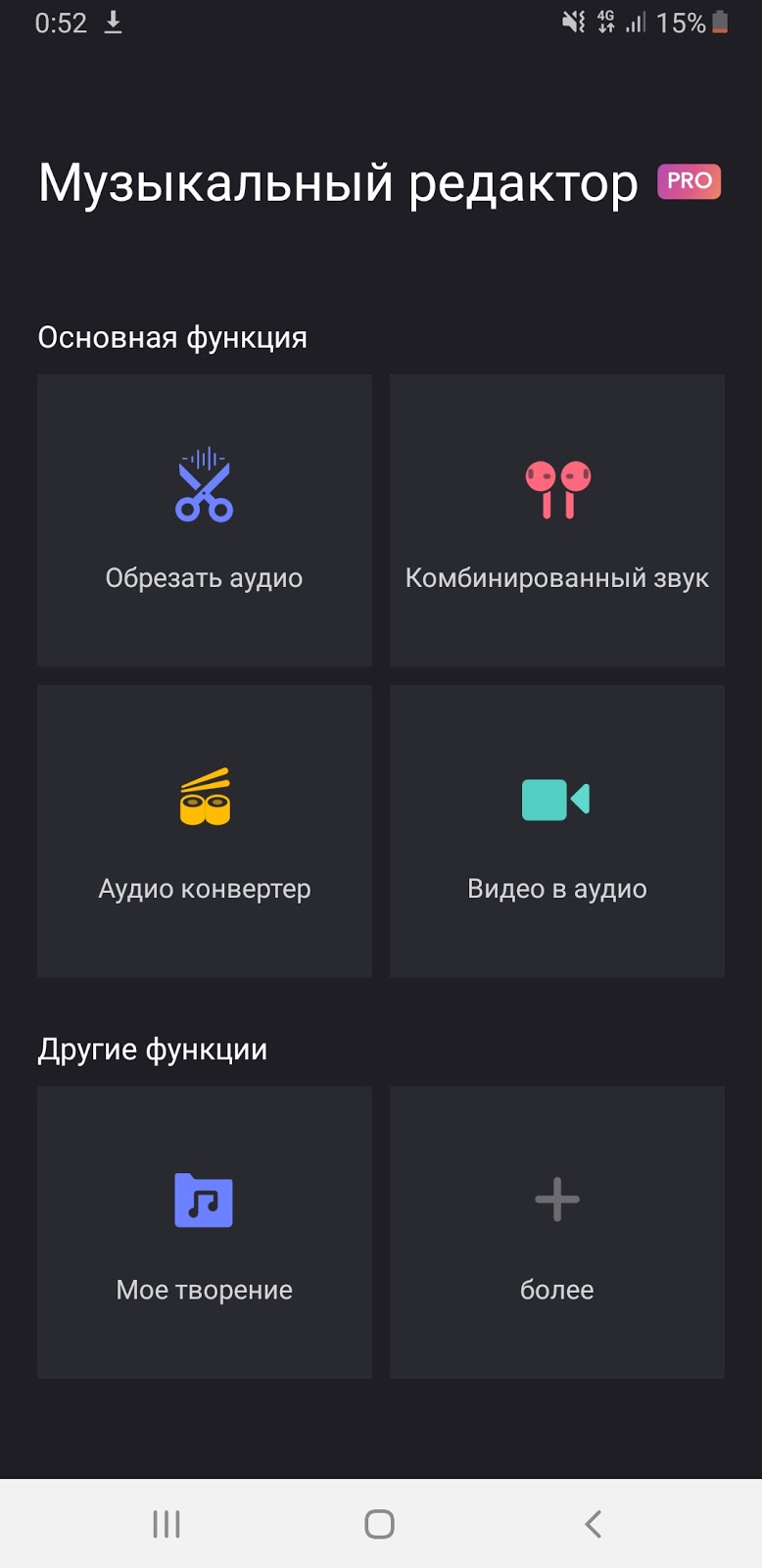The height and width of the screenshot is (1568, 762).
Task: View the Мое творение folder
Action: click(x=204, y=1232)
